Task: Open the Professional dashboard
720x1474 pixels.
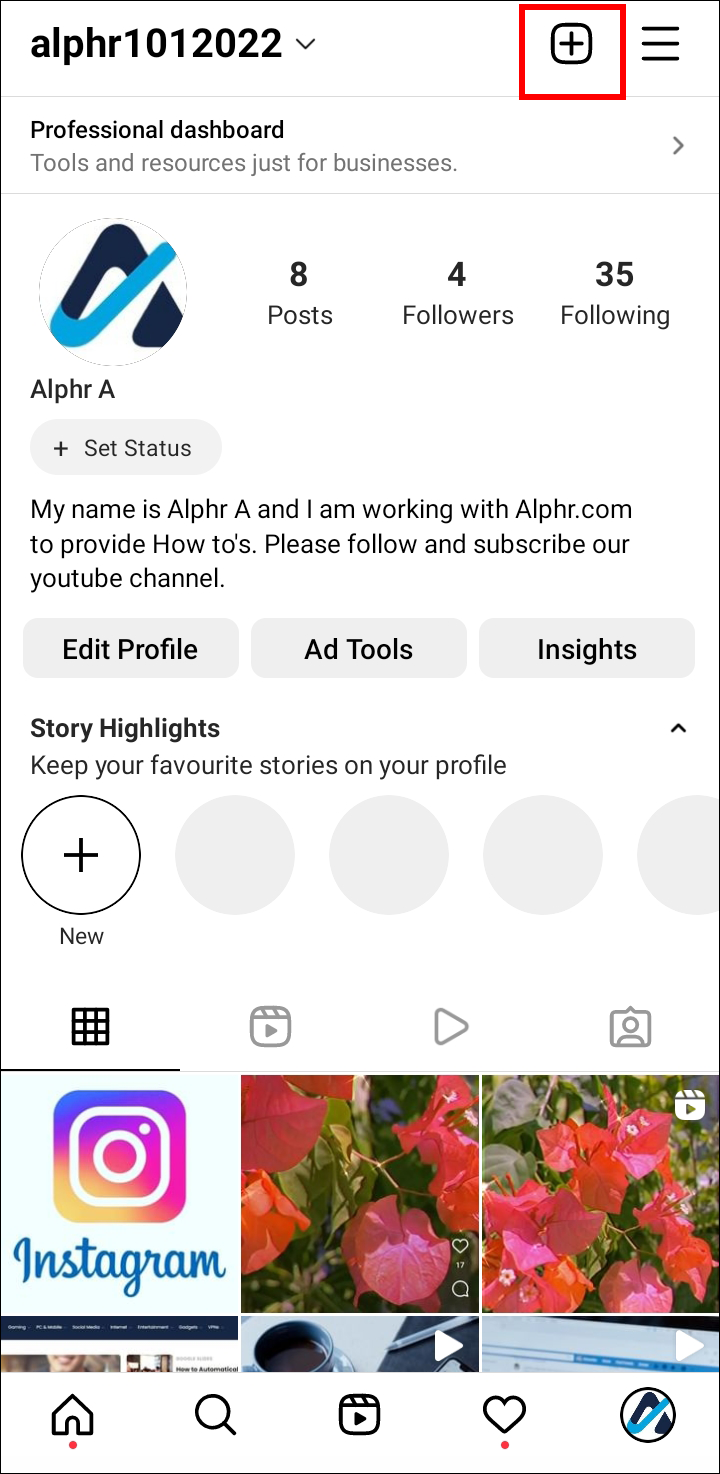Action: [x=359, y=145]
